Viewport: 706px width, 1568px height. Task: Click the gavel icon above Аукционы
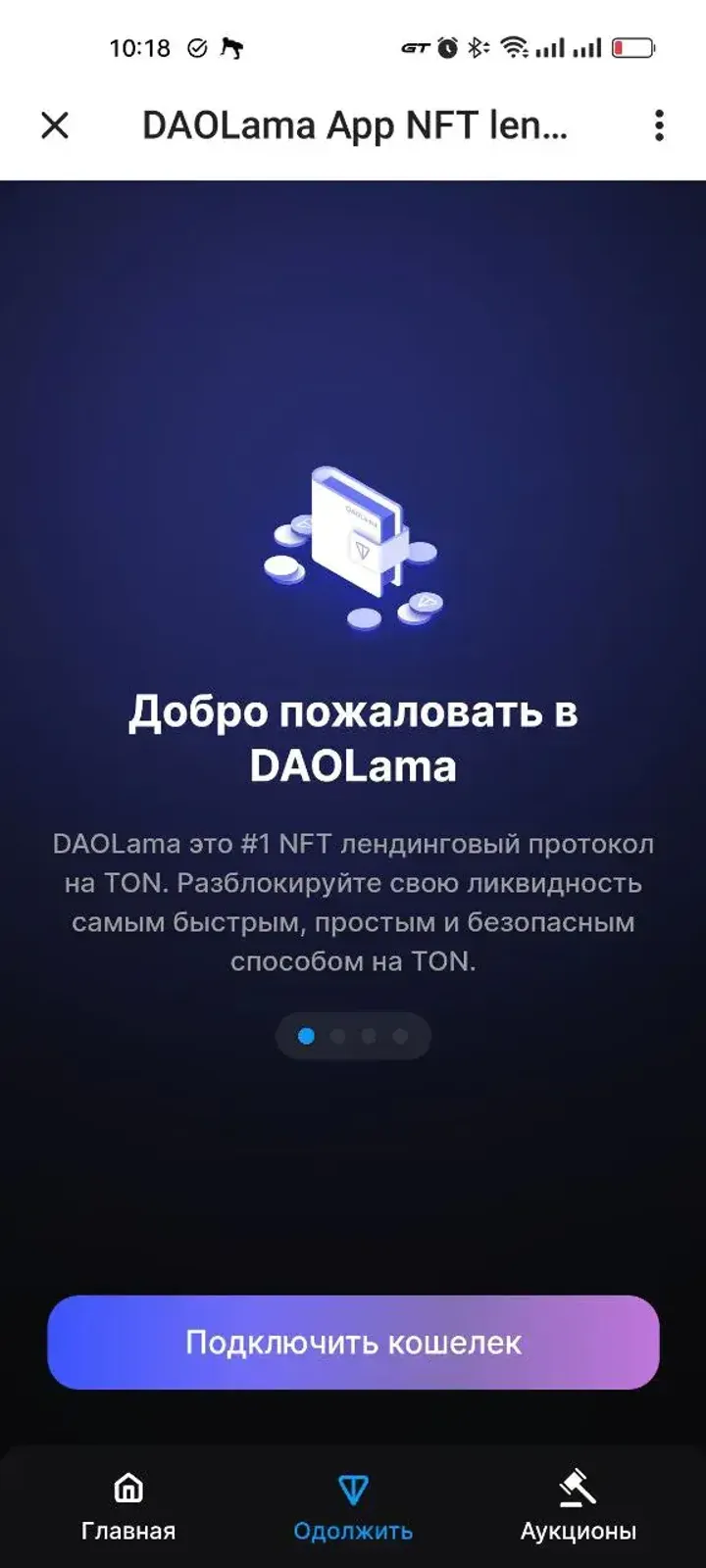coord(578,1486)
